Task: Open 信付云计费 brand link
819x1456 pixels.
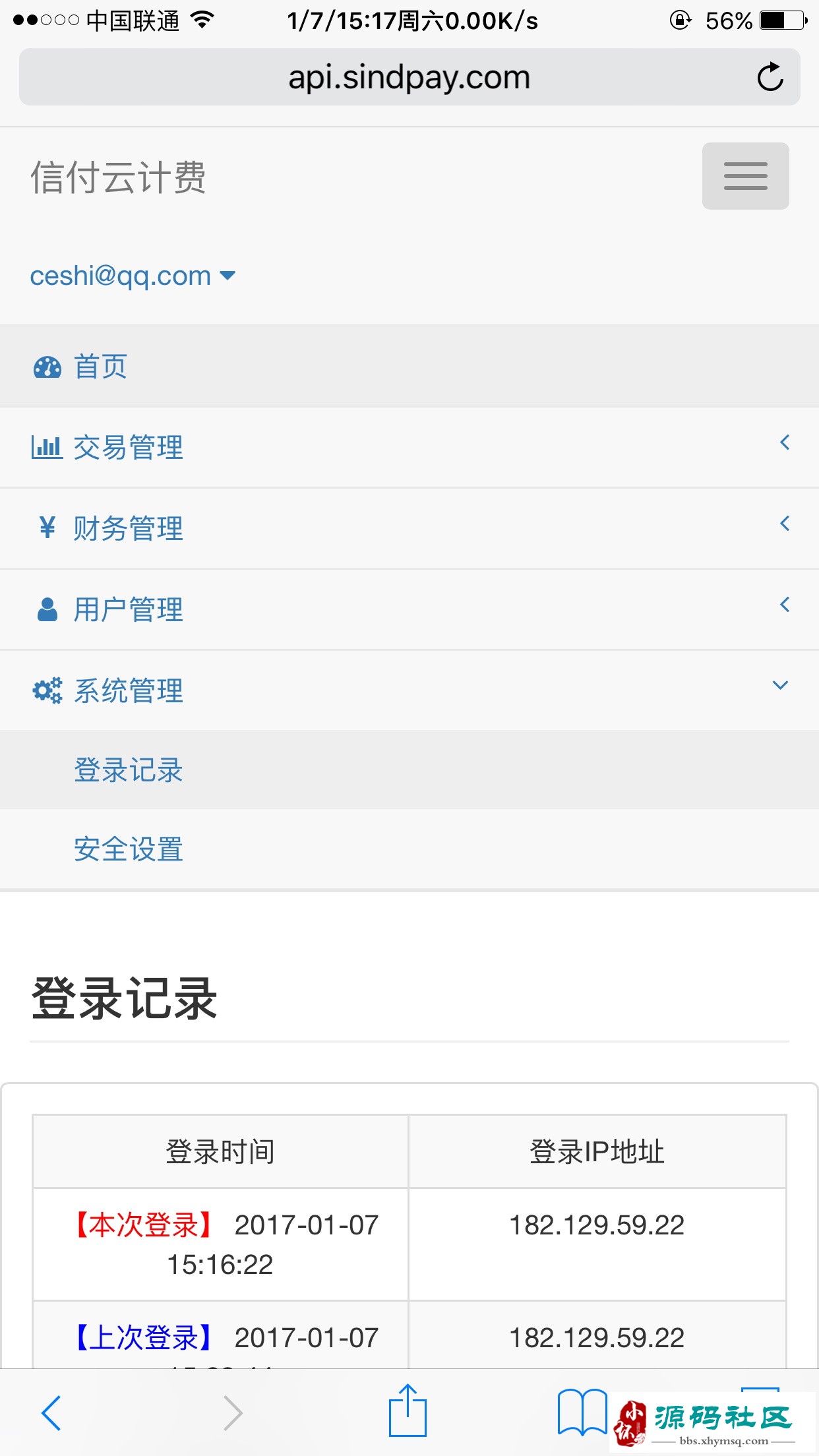Action: pos(118,177)
